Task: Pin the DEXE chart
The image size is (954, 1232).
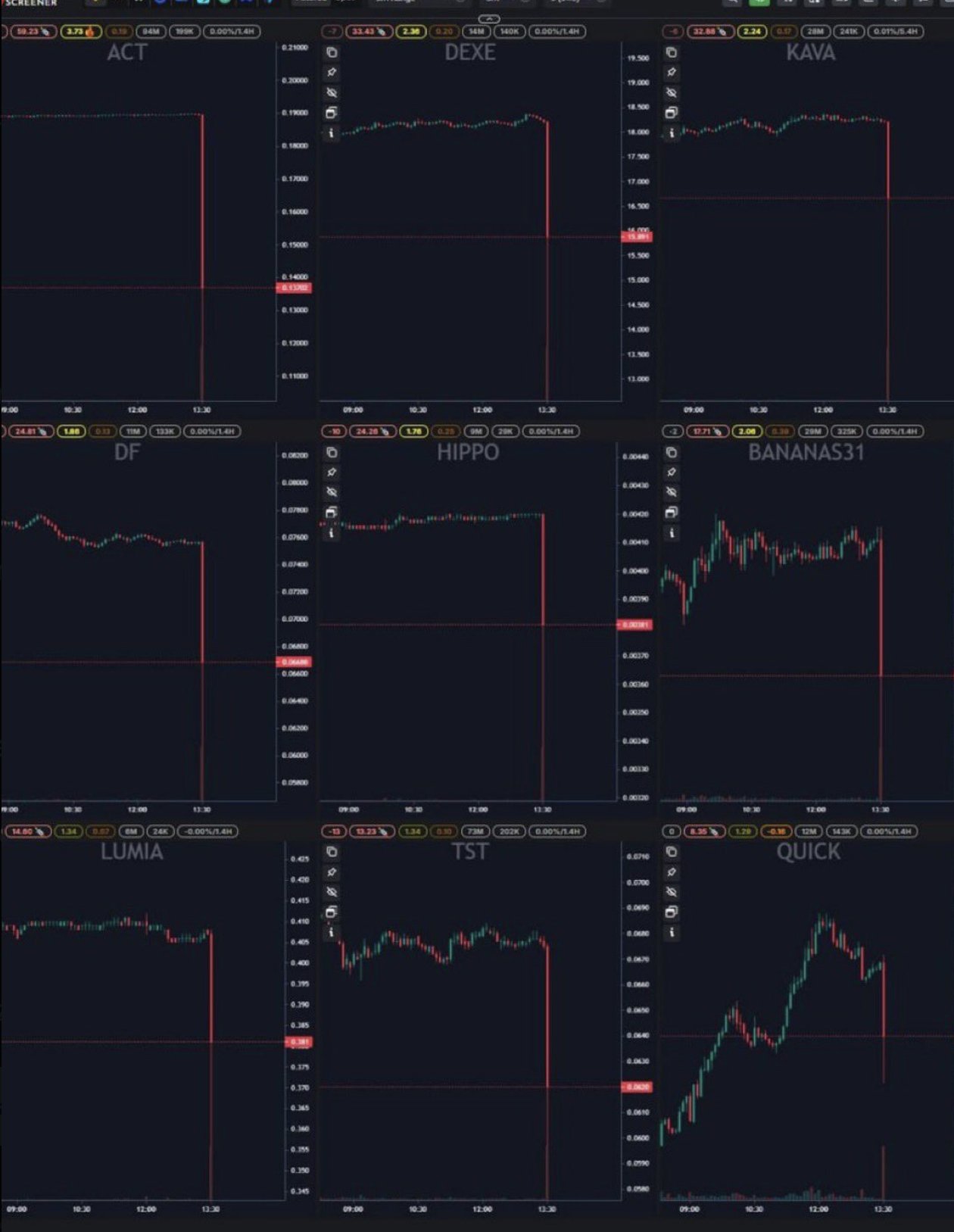Action: [x=332, y=73]
